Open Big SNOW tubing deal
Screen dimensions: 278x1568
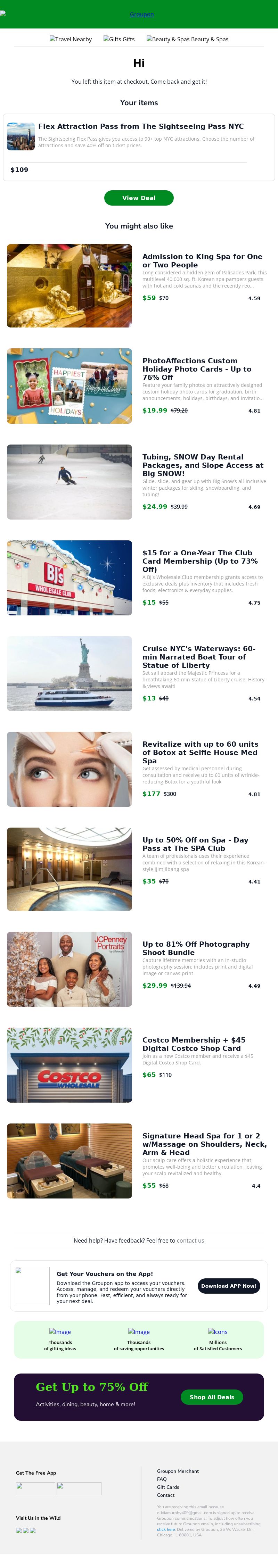tap(202, 465)
